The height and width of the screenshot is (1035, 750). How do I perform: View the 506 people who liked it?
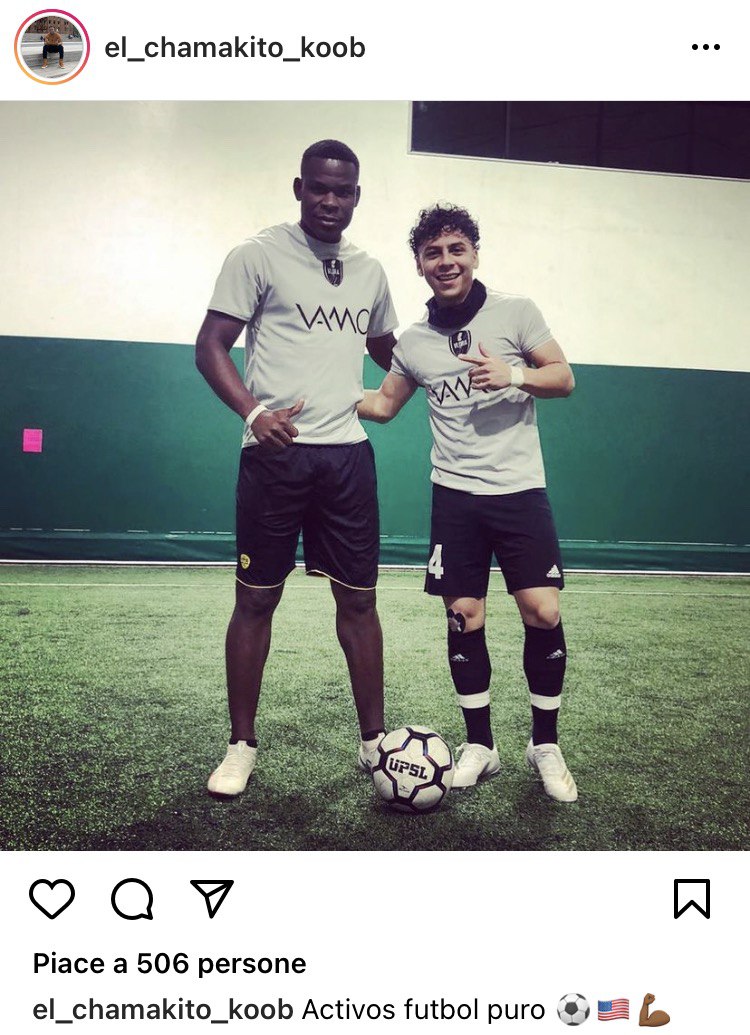(169, 964)
